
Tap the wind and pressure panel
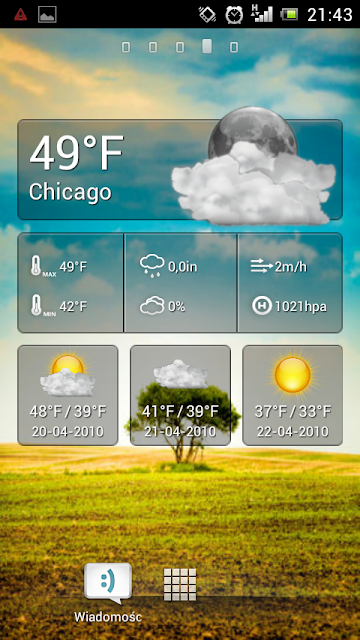point(290,283)
